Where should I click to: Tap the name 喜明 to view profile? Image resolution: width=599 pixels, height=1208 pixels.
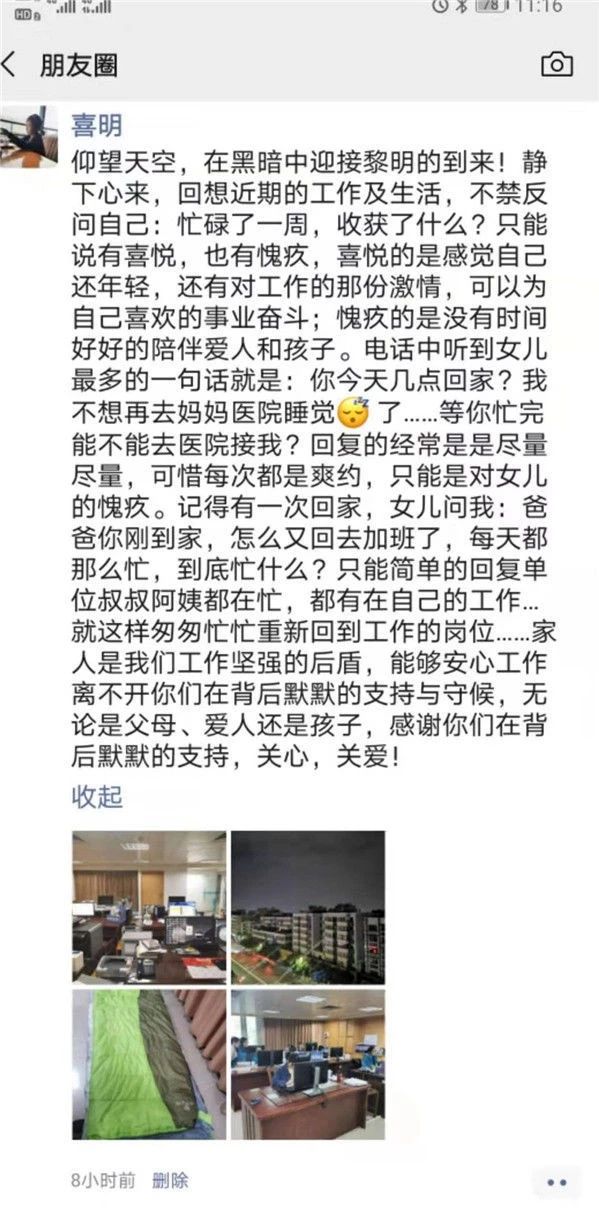point(96,124)
